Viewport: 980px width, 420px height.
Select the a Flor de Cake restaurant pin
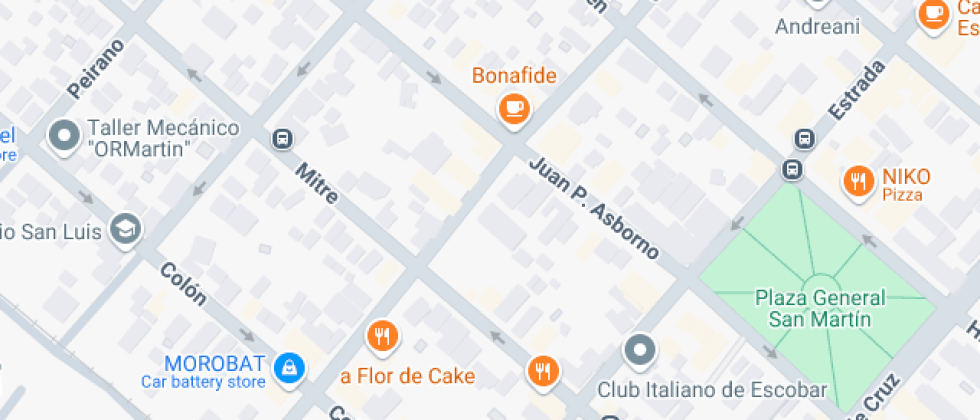pos(382,338)
